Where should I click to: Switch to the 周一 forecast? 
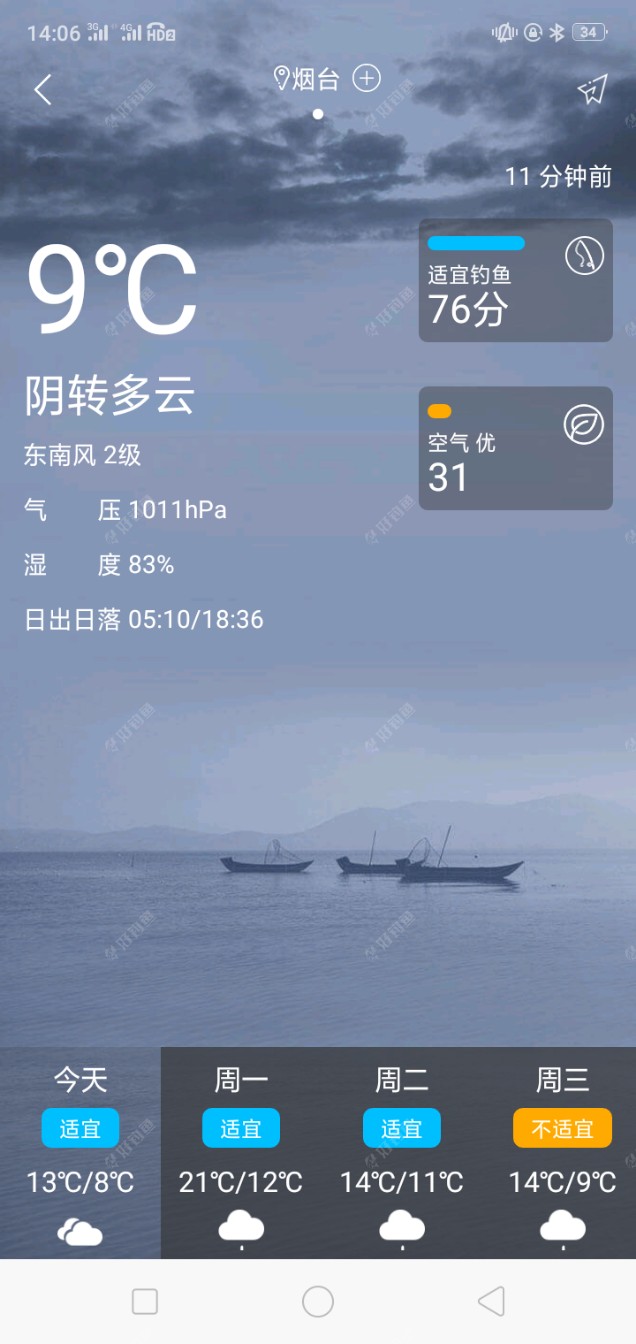click(241, 1152)
